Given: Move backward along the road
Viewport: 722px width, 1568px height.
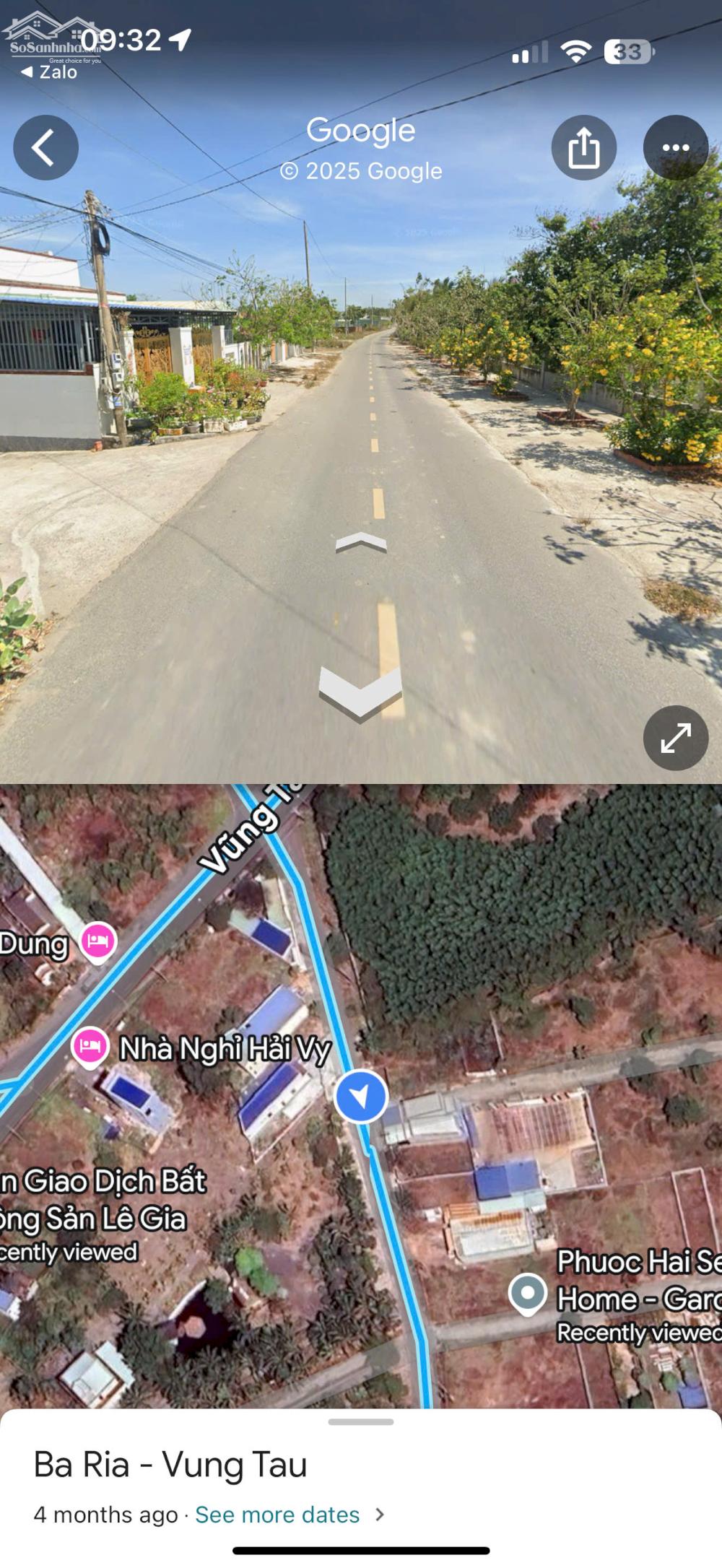Looking at the screenshot, I should click(360, 692).
